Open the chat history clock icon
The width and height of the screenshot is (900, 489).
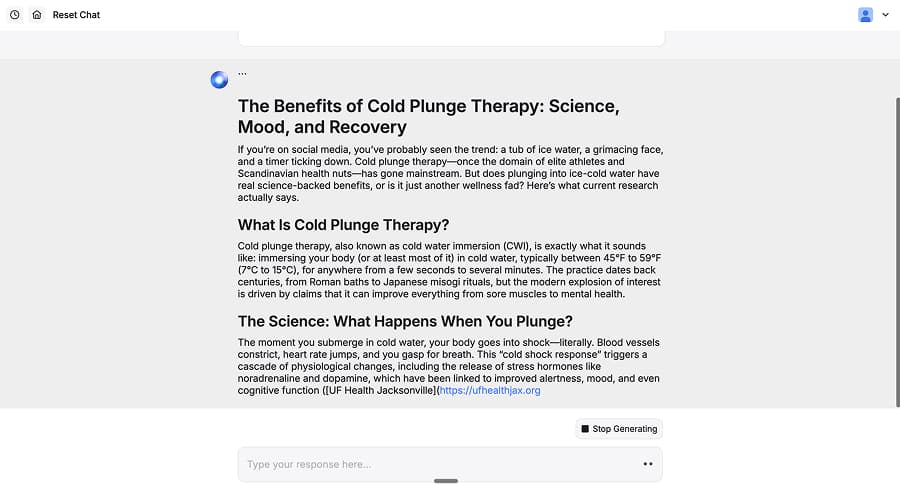[15, 15]
